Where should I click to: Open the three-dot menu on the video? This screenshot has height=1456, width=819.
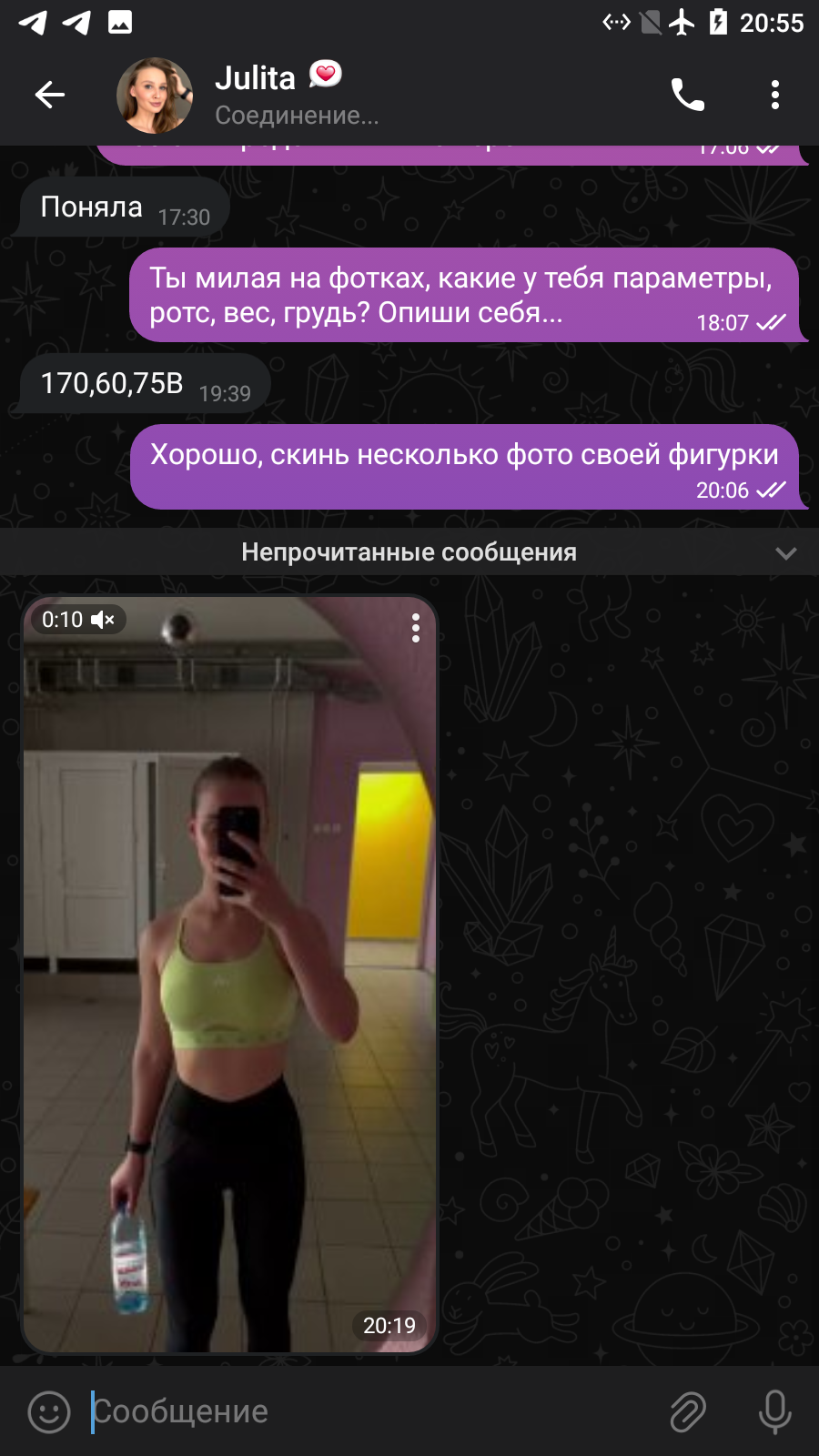[x=416, y=628]
